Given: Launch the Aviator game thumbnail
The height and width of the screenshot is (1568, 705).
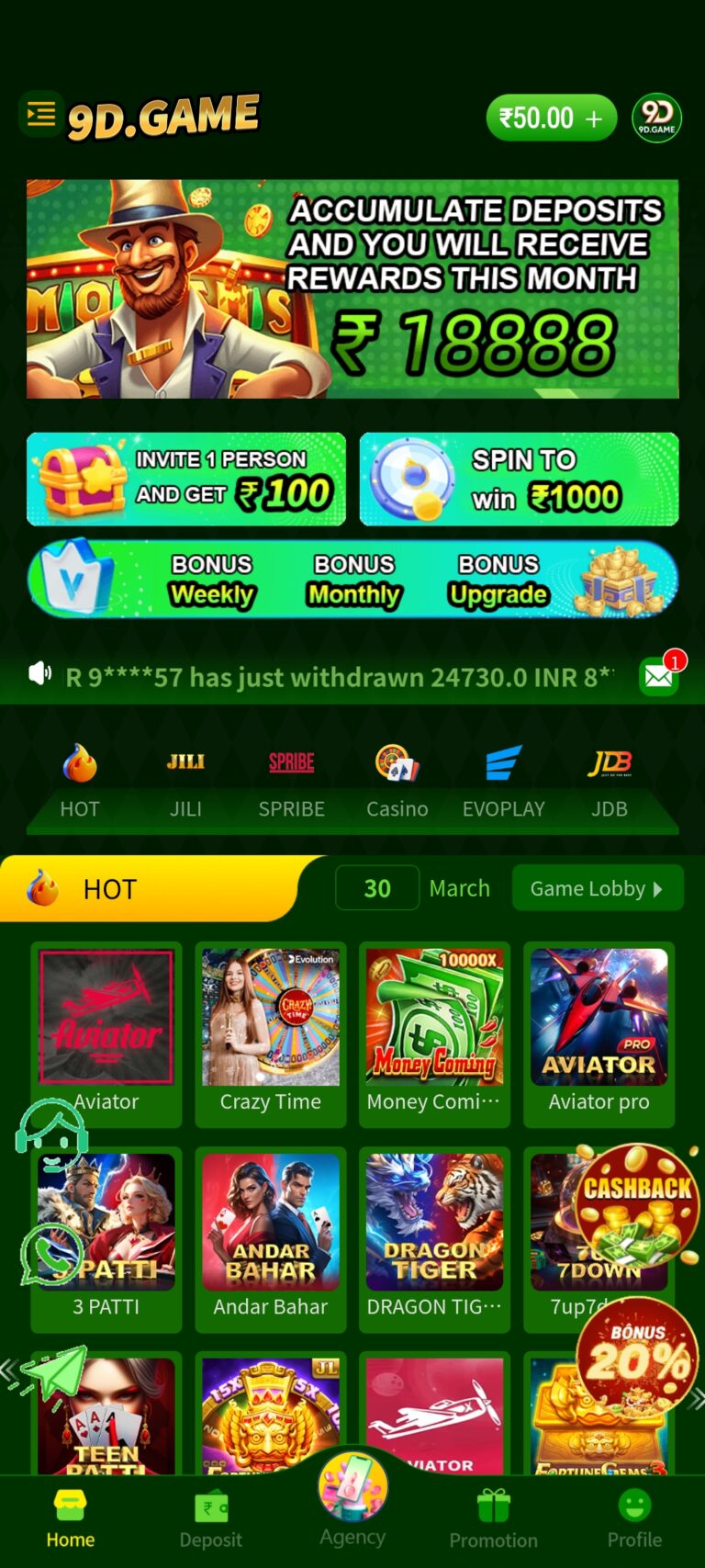Looking at the screenshot, I should [x=106, y=1015].
